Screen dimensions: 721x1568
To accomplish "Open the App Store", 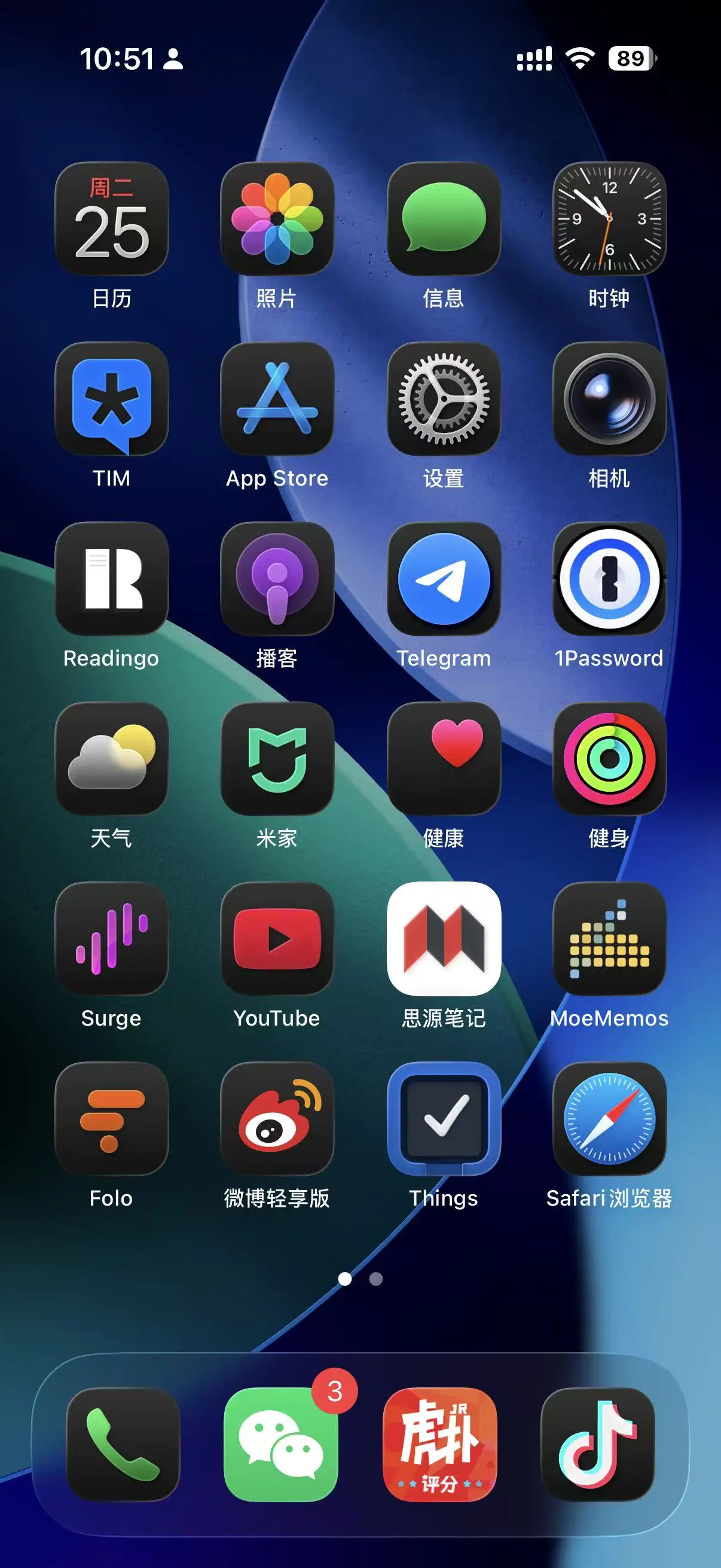I will click(x=277, y=399).
